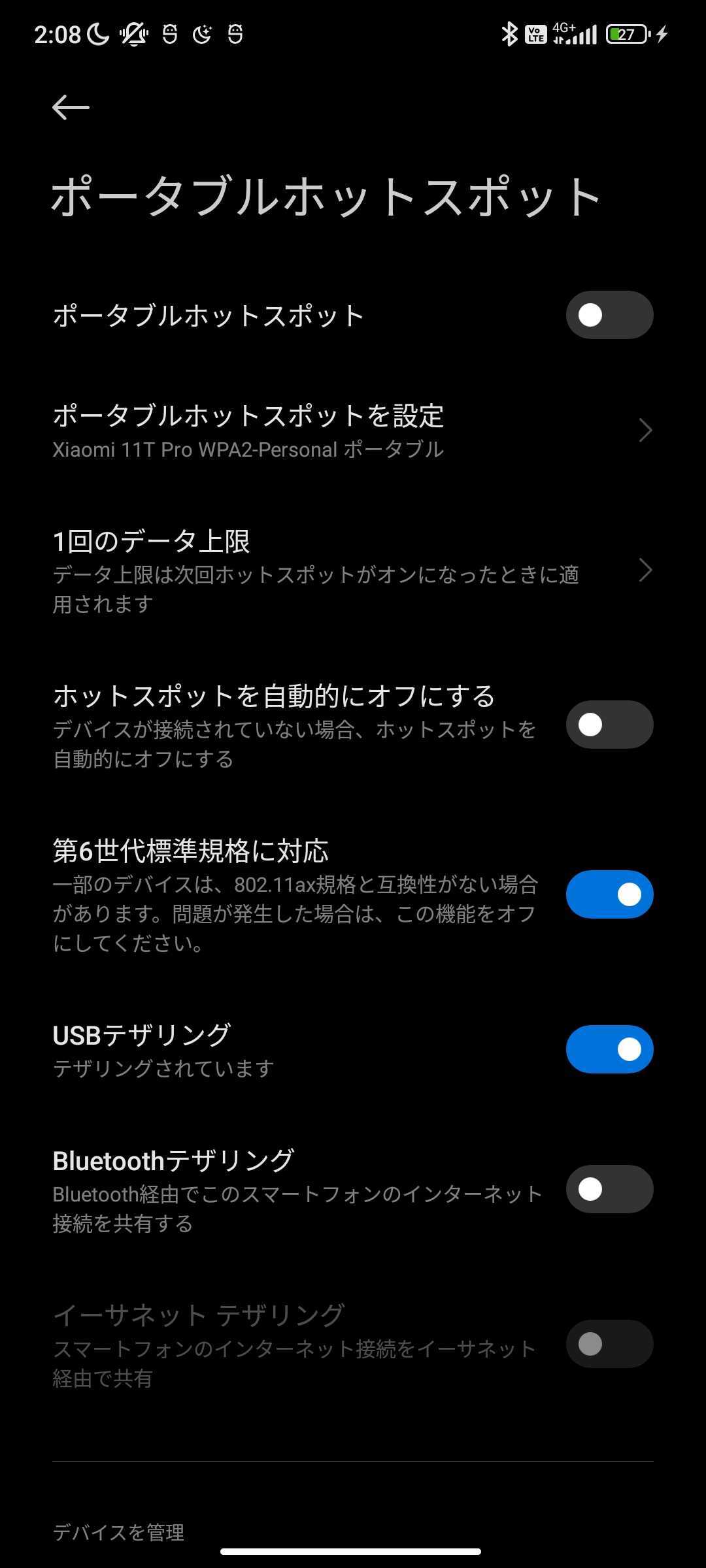Disable 第6世代標準規格に対応 switch
The width and height of the screenshot is (706, 1568).
click(x=609, y=894)
